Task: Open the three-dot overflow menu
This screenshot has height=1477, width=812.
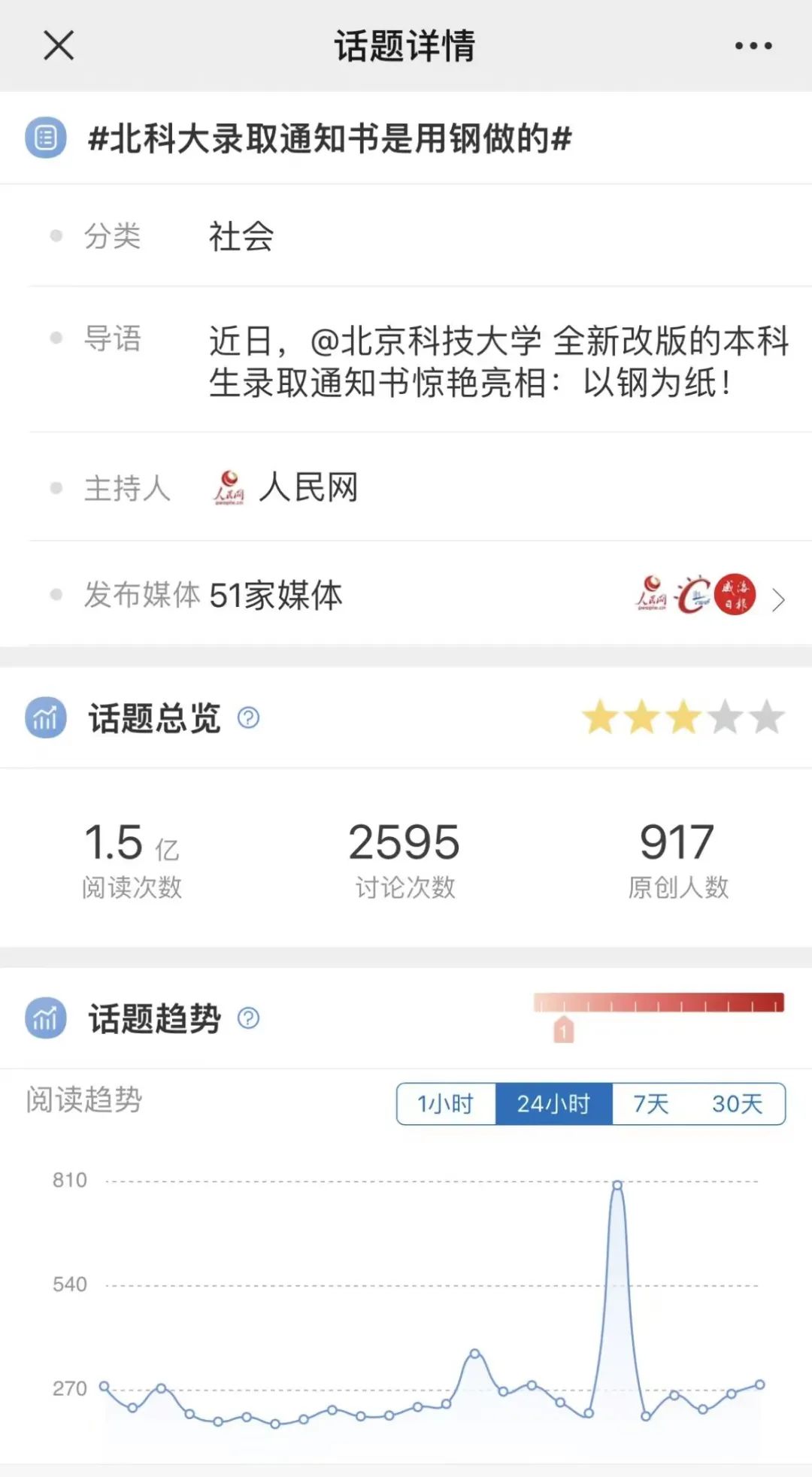Action: pos(753,46)
